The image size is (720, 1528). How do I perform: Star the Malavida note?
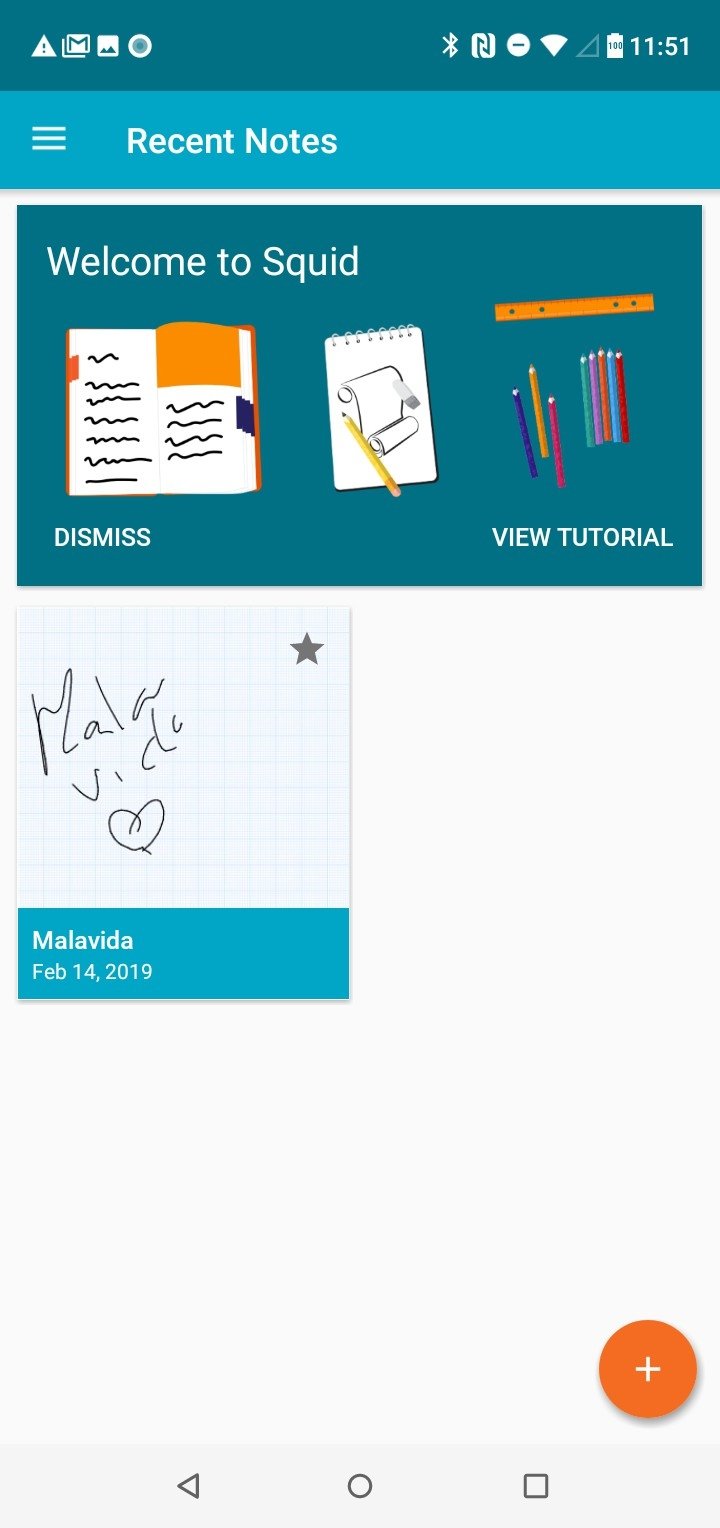307,650
